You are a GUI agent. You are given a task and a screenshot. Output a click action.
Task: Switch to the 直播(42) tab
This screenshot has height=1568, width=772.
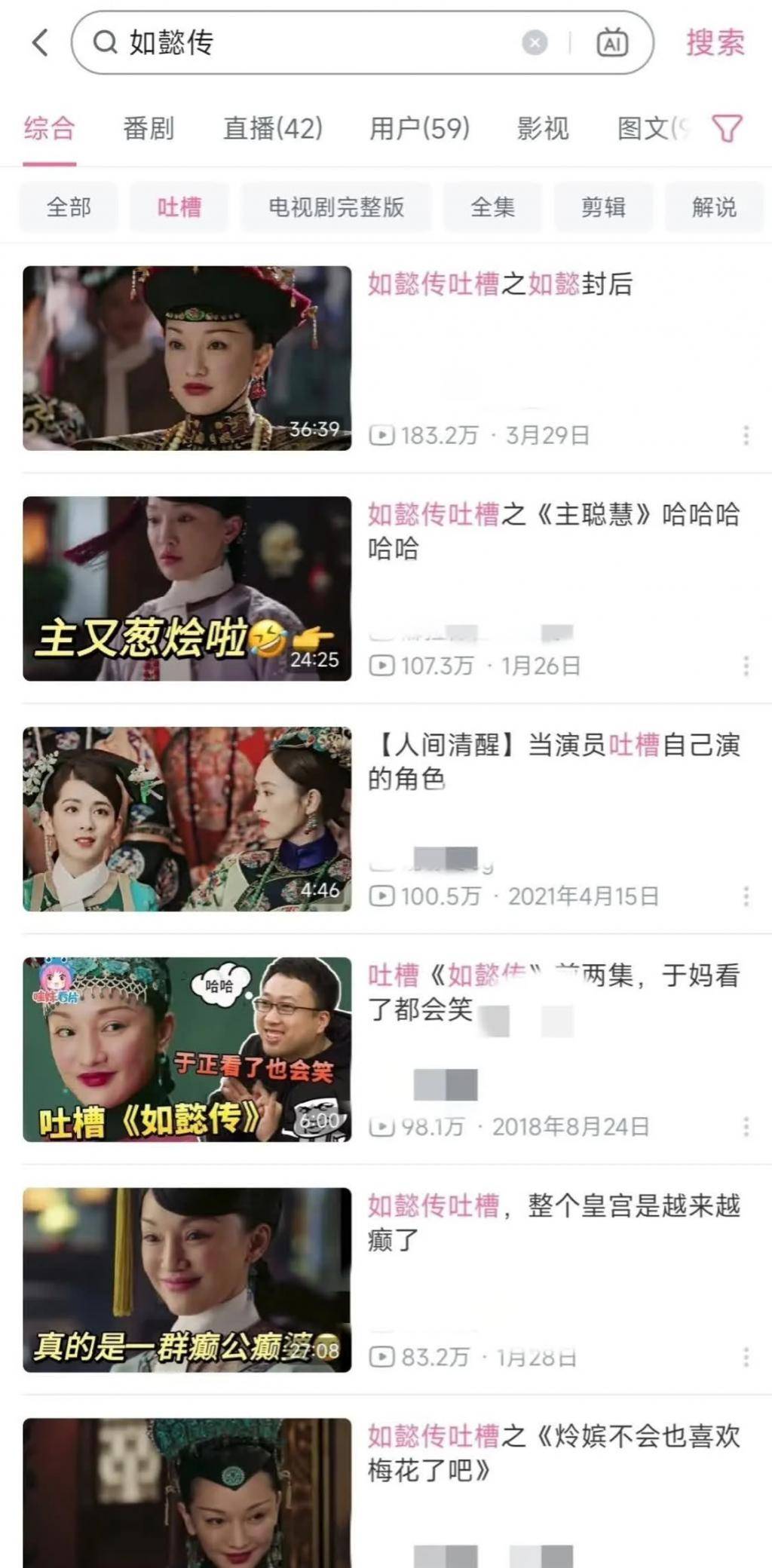[273, 129]
